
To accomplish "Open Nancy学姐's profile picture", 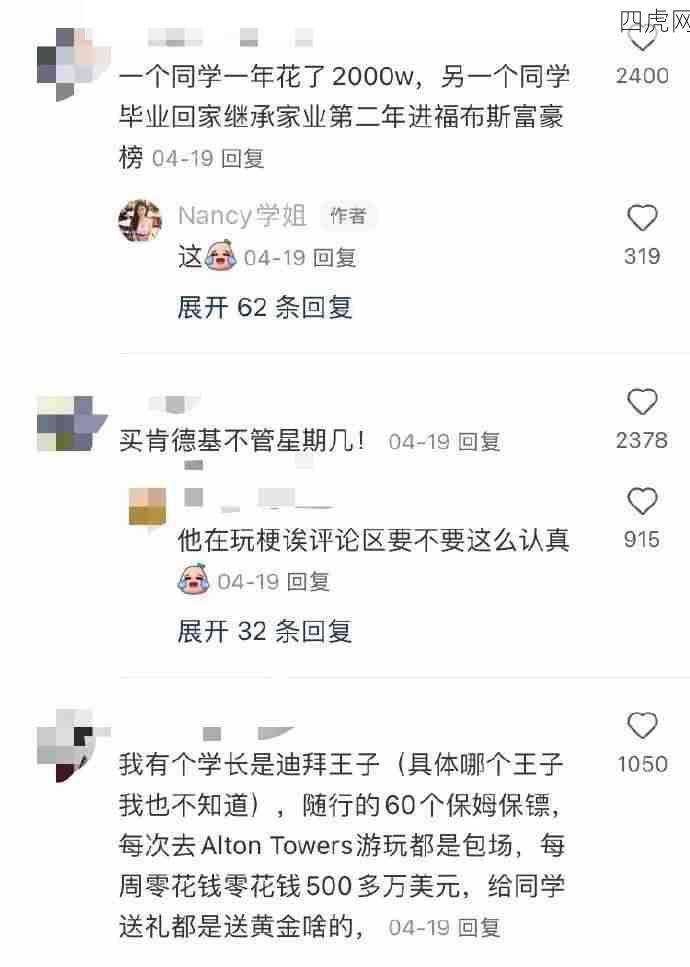I will [x=140, y=219].
